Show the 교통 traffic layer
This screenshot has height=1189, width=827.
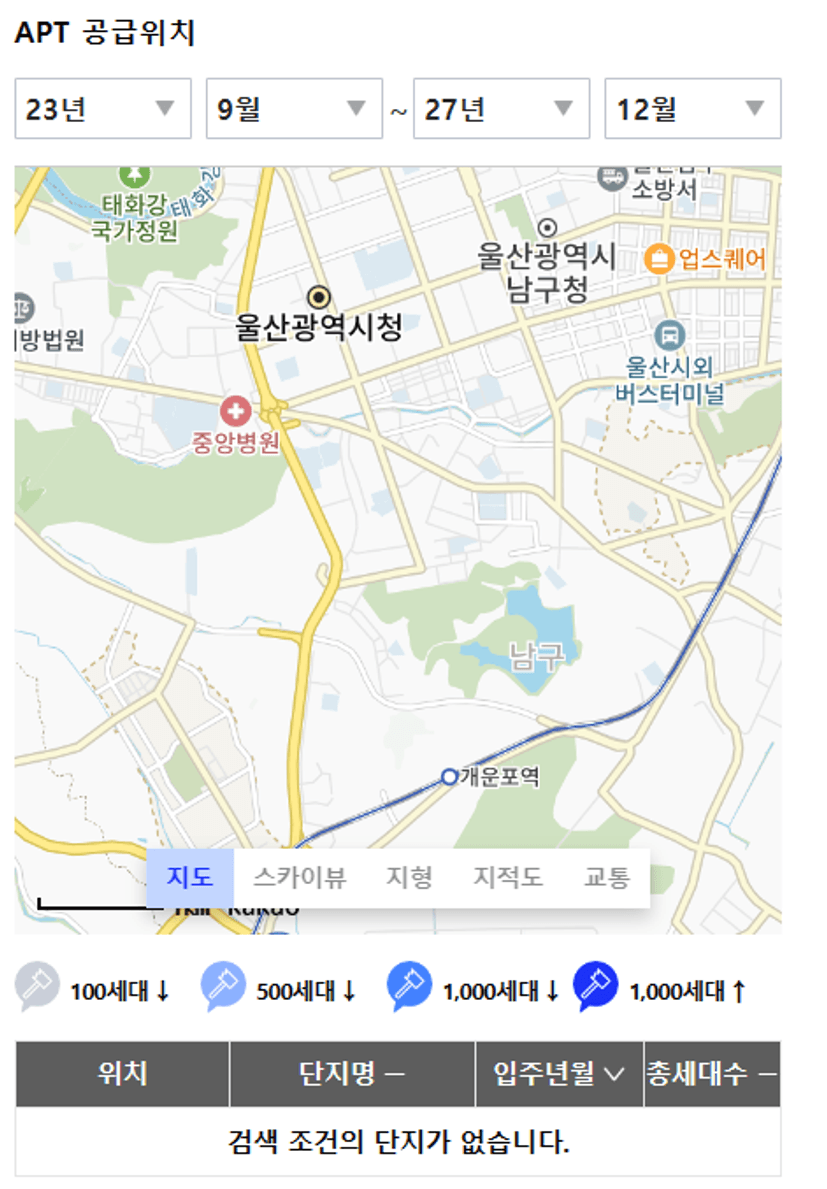pos(607,878)
